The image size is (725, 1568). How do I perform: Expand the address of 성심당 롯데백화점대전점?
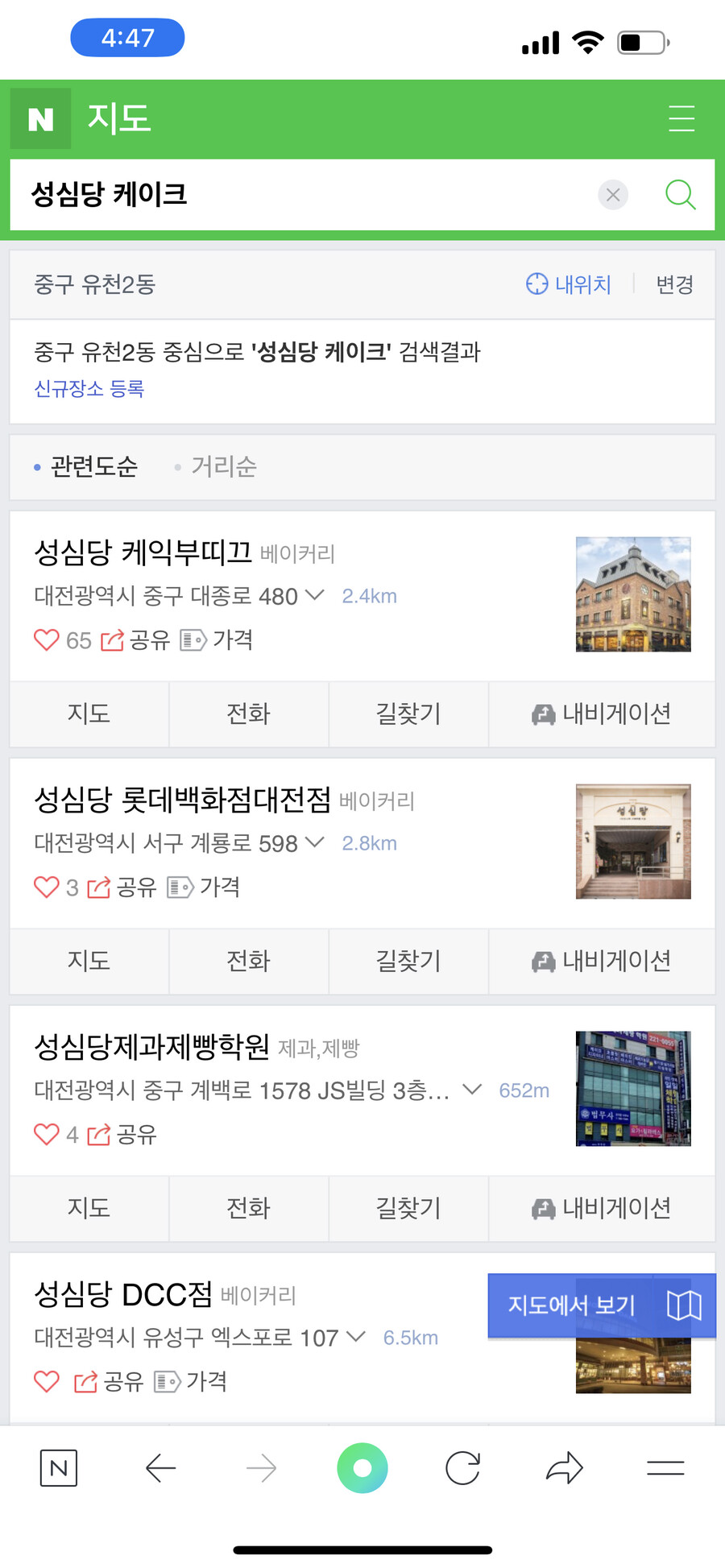tap(314, 842)
